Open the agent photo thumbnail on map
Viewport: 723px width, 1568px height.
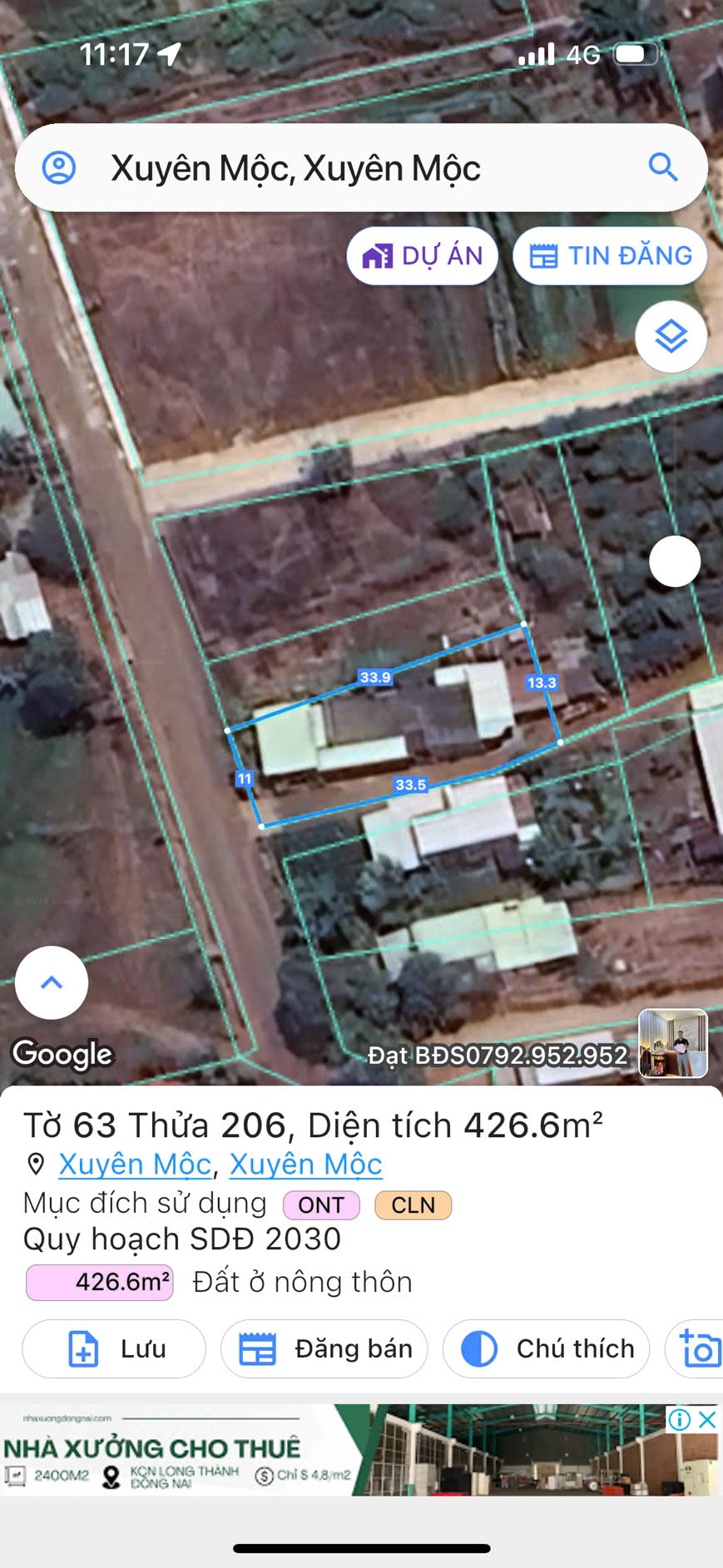672,1043
